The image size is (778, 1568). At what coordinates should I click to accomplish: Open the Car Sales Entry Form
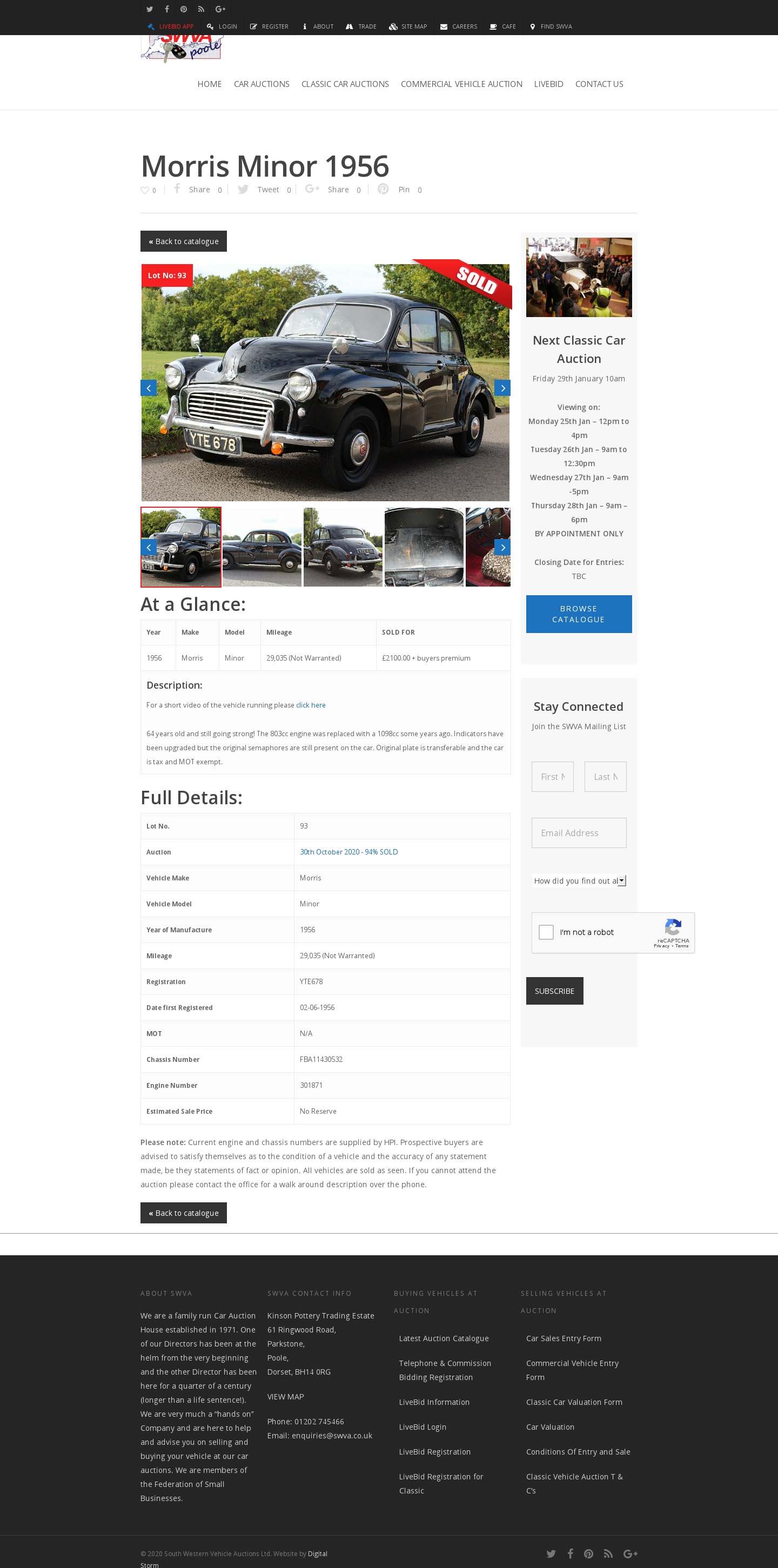(563, 1338)
